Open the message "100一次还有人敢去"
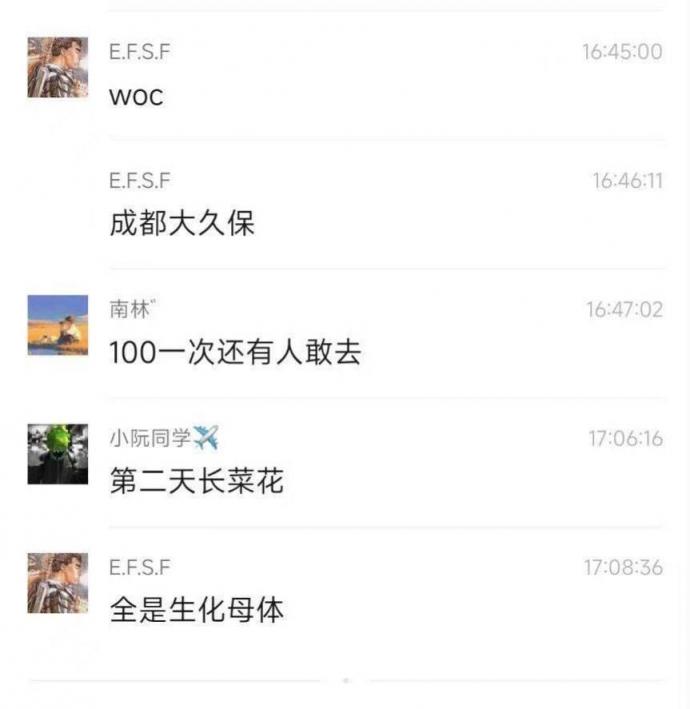The height and width of the screenshot is (709, 690). 235,352
